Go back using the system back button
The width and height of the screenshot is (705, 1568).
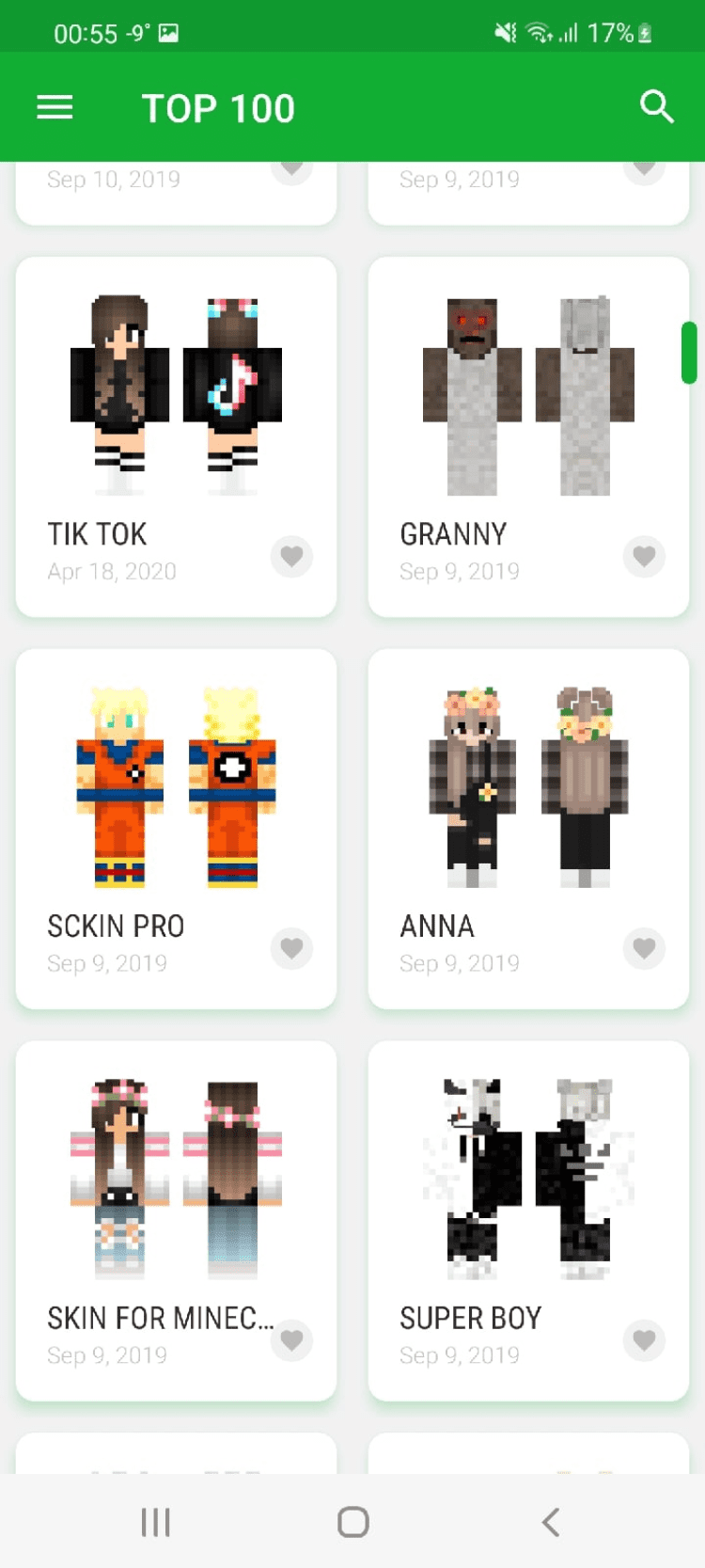tap(551, 1522)
